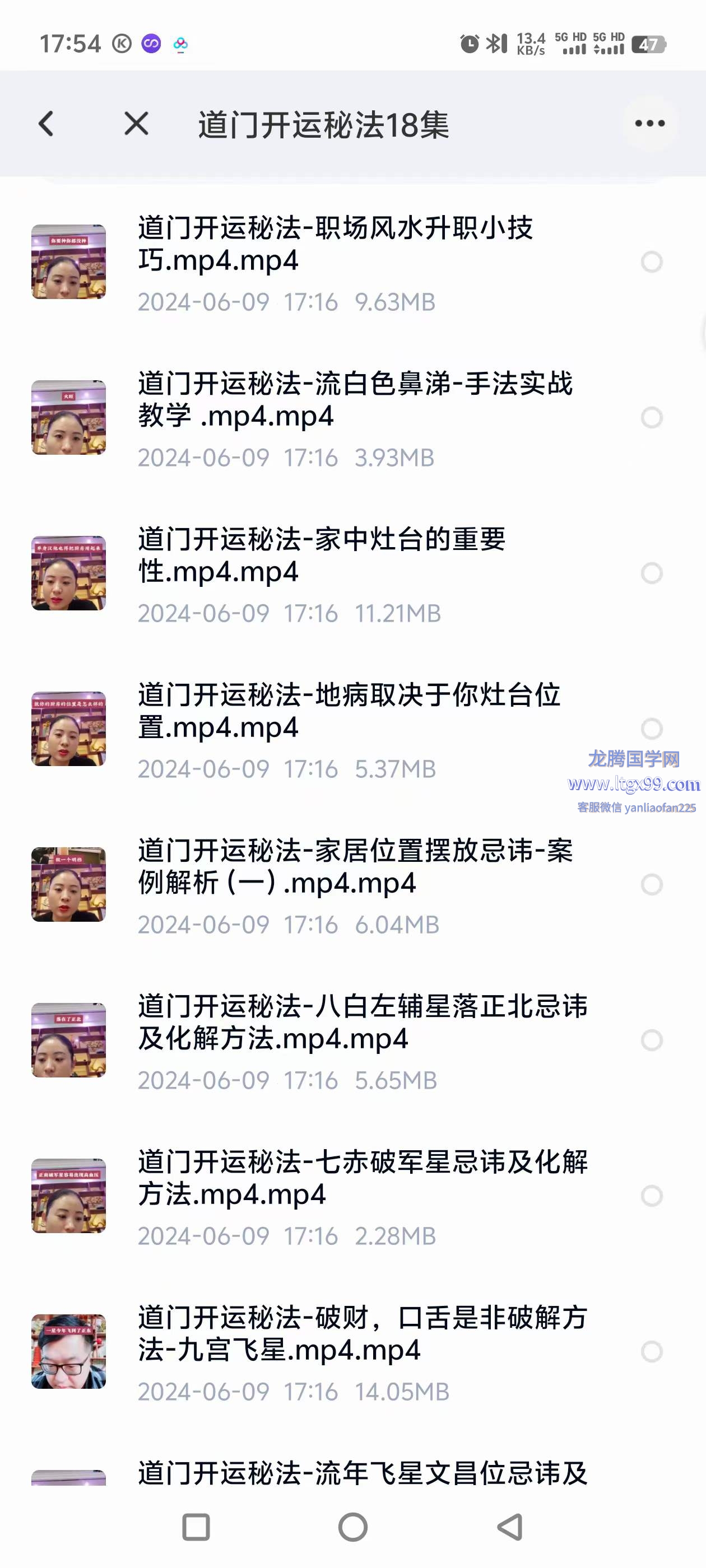The image size is (706, 1568).
Task: Open 八白左辅星落正北忌讳及化解方法 video
Action: tap(359, 1023)
